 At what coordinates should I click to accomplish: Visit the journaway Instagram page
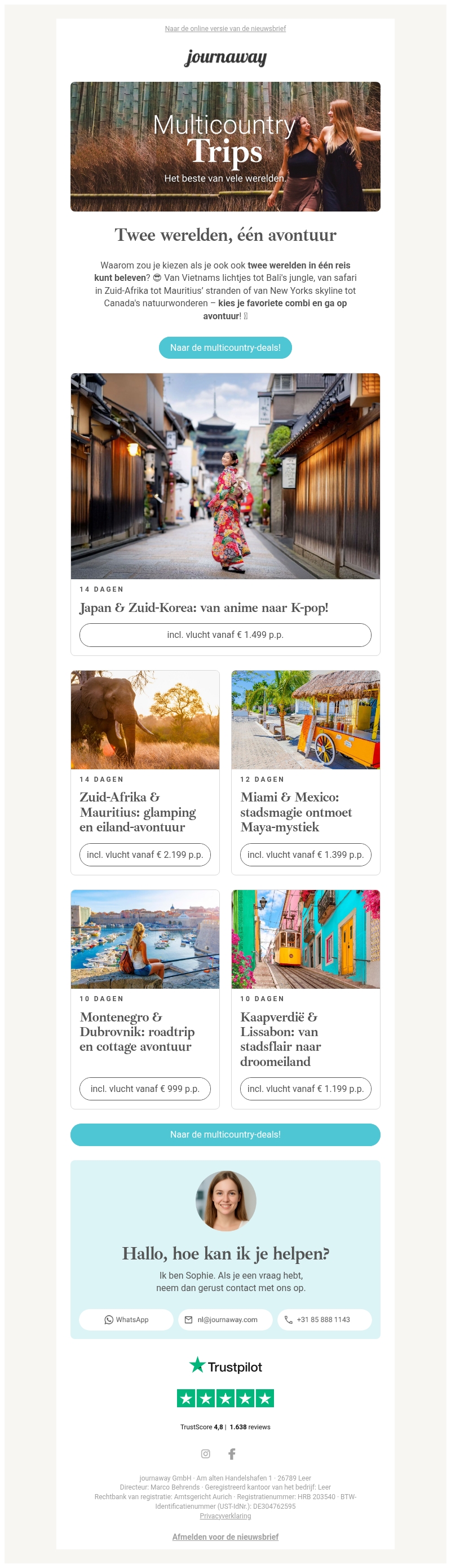pos(206,1454)
